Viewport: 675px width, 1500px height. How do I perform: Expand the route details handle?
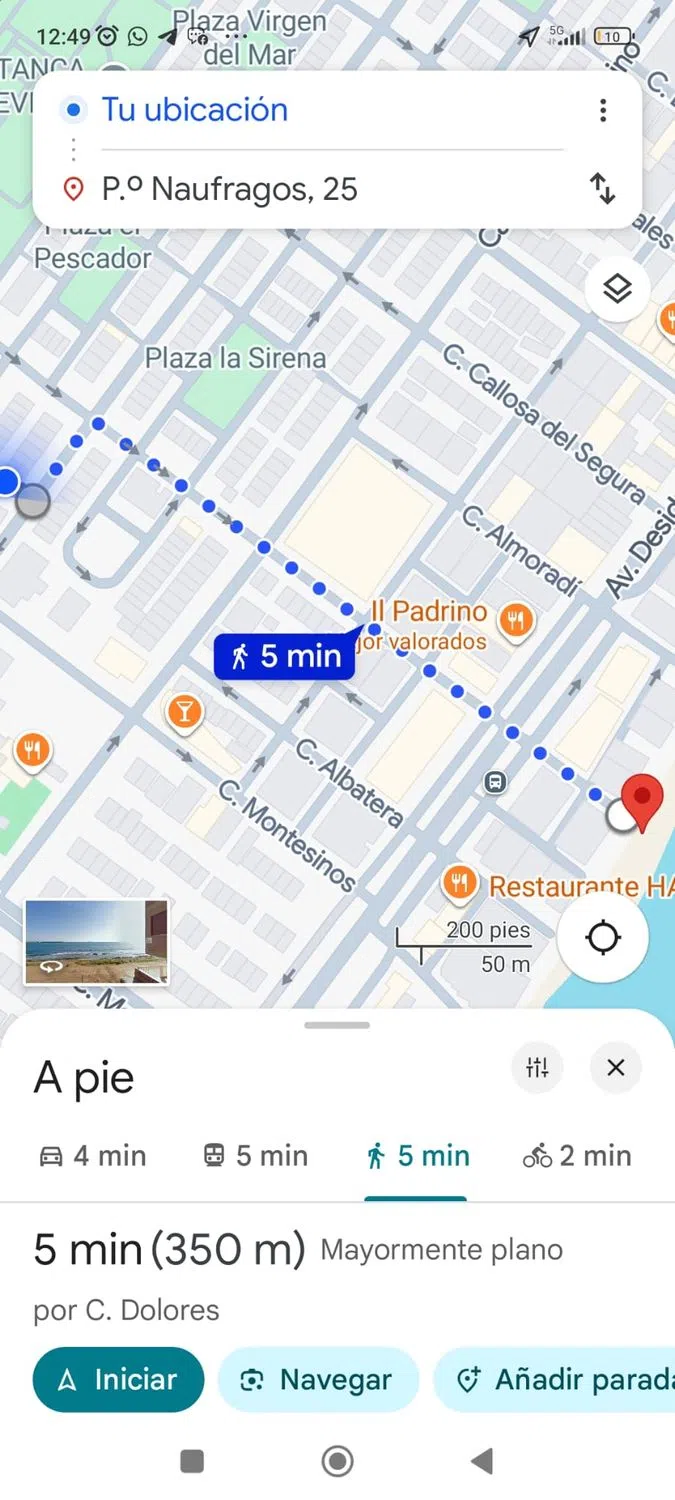click(x=337, y=1025)
